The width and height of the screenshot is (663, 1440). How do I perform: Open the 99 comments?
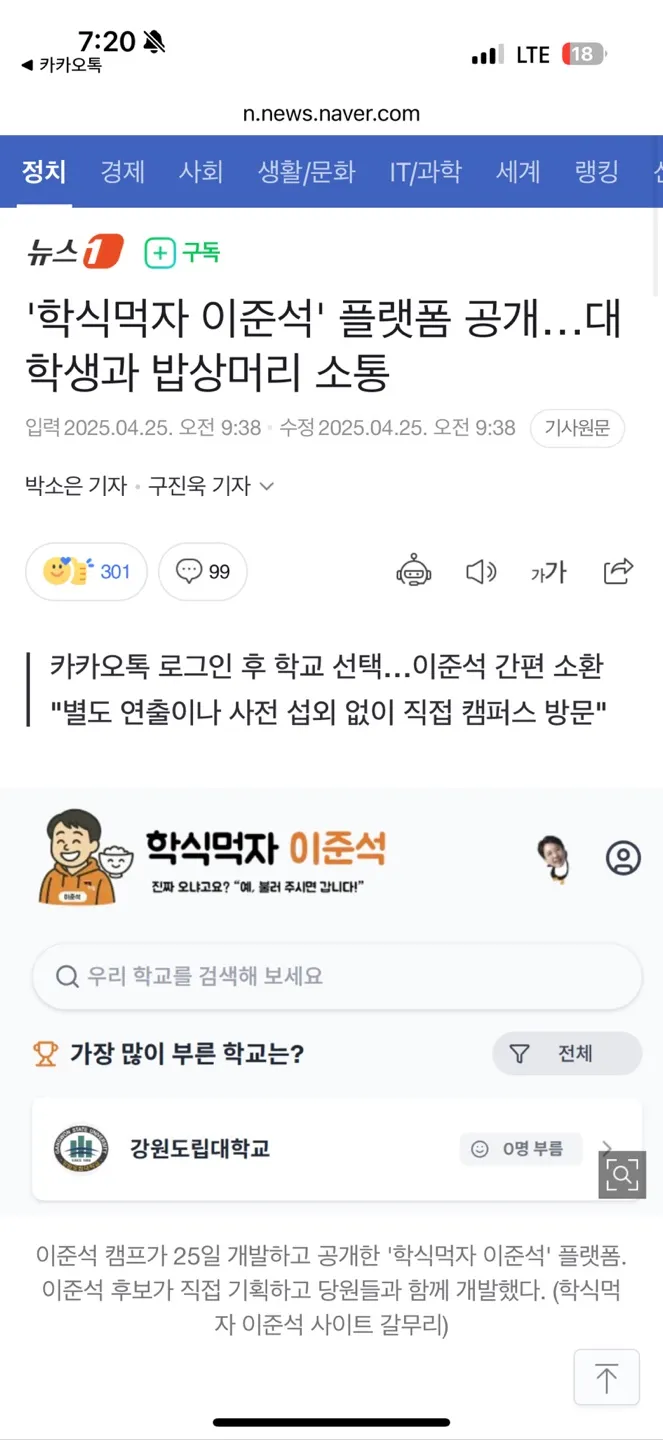tap(203, 571)
